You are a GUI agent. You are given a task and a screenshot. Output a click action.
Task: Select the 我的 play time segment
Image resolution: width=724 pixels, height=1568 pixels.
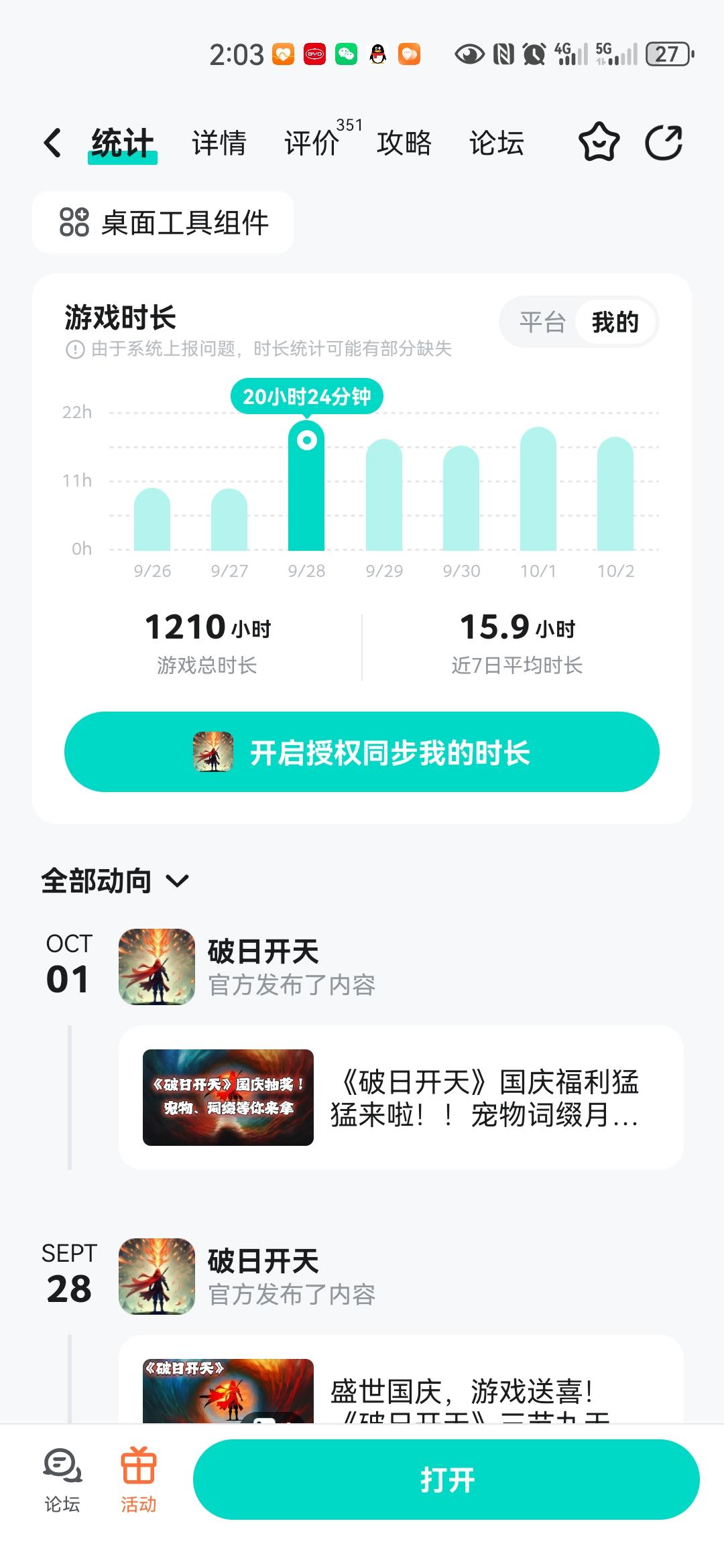[x=615, y=322]
